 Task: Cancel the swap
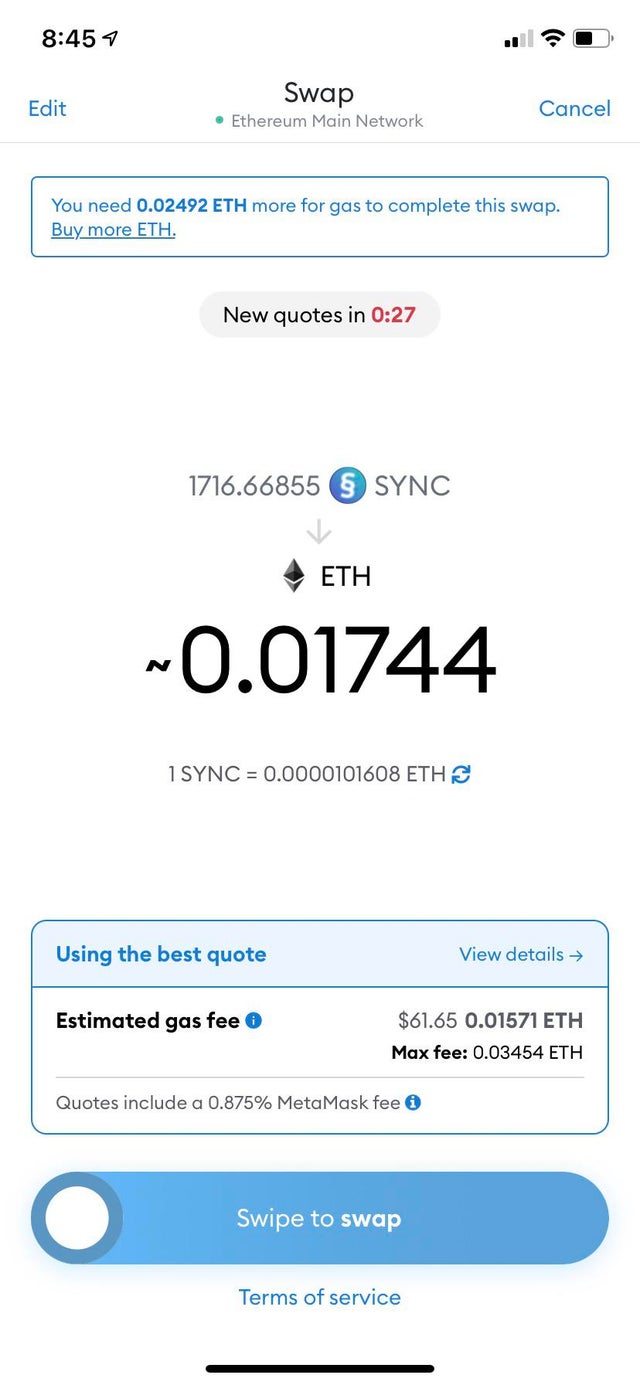[574, 108]
